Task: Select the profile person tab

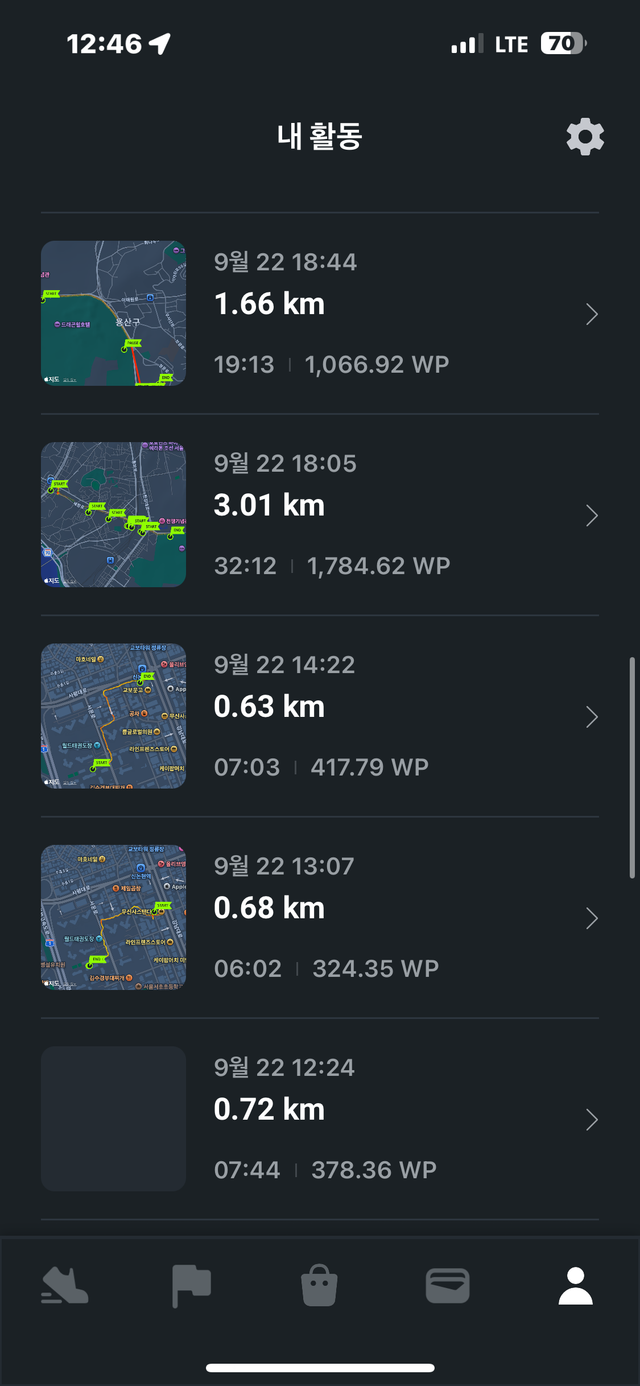Action: coord(575,1285)
